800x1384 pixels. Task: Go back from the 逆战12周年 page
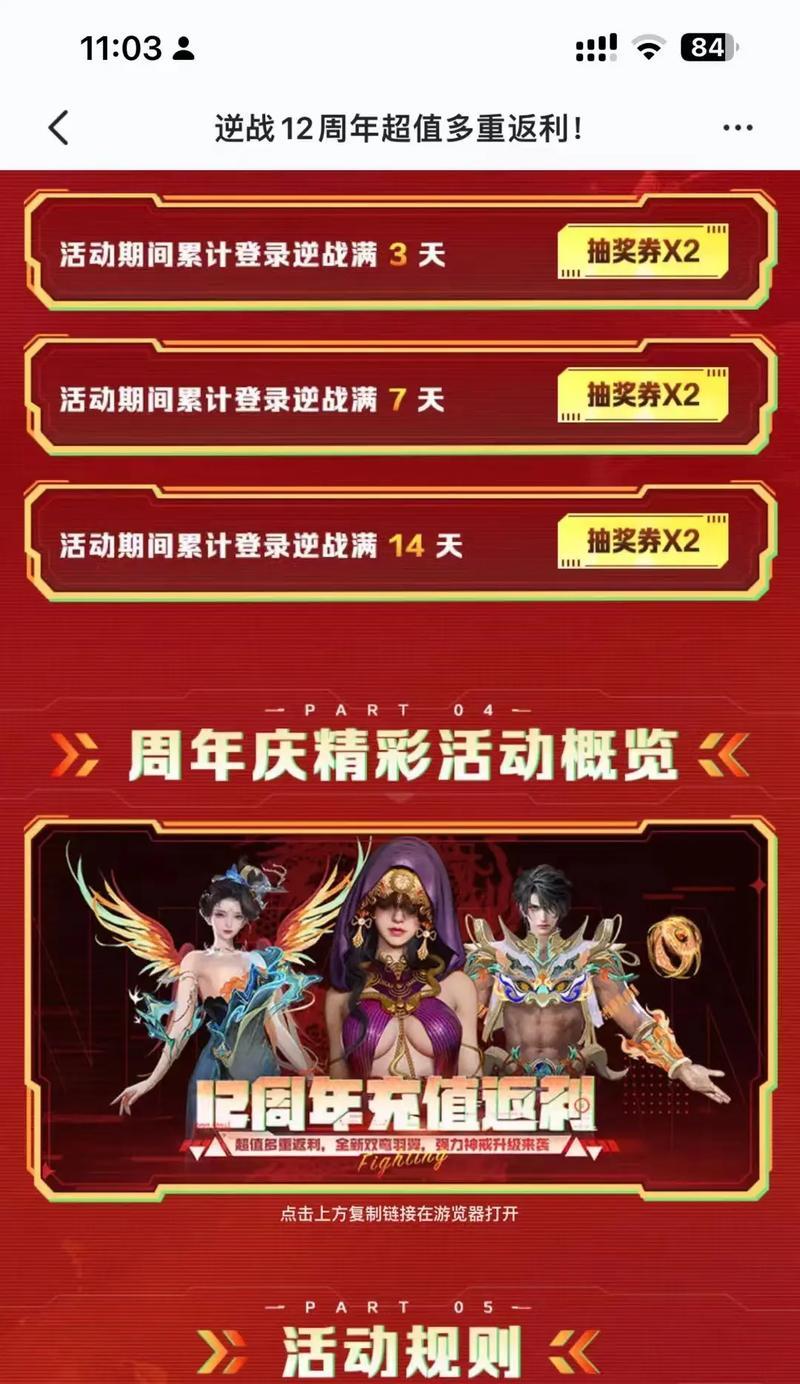pos(59,128)
